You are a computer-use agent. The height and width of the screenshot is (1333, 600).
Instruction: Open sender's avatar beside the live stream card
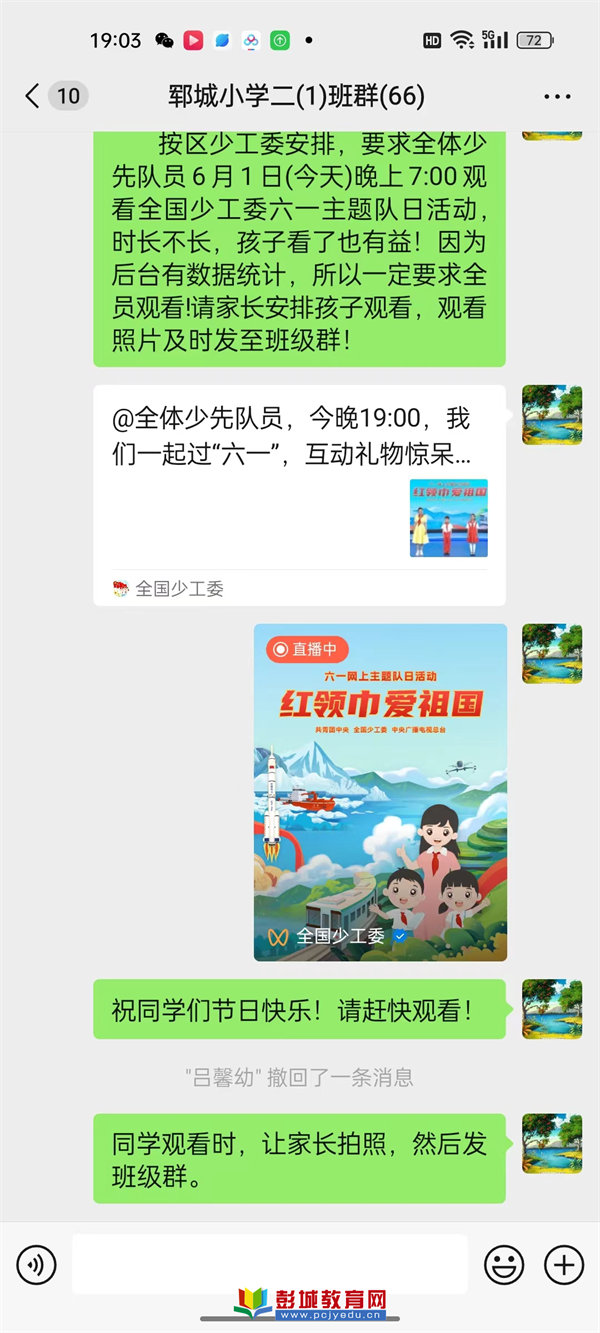click(552, 654)
